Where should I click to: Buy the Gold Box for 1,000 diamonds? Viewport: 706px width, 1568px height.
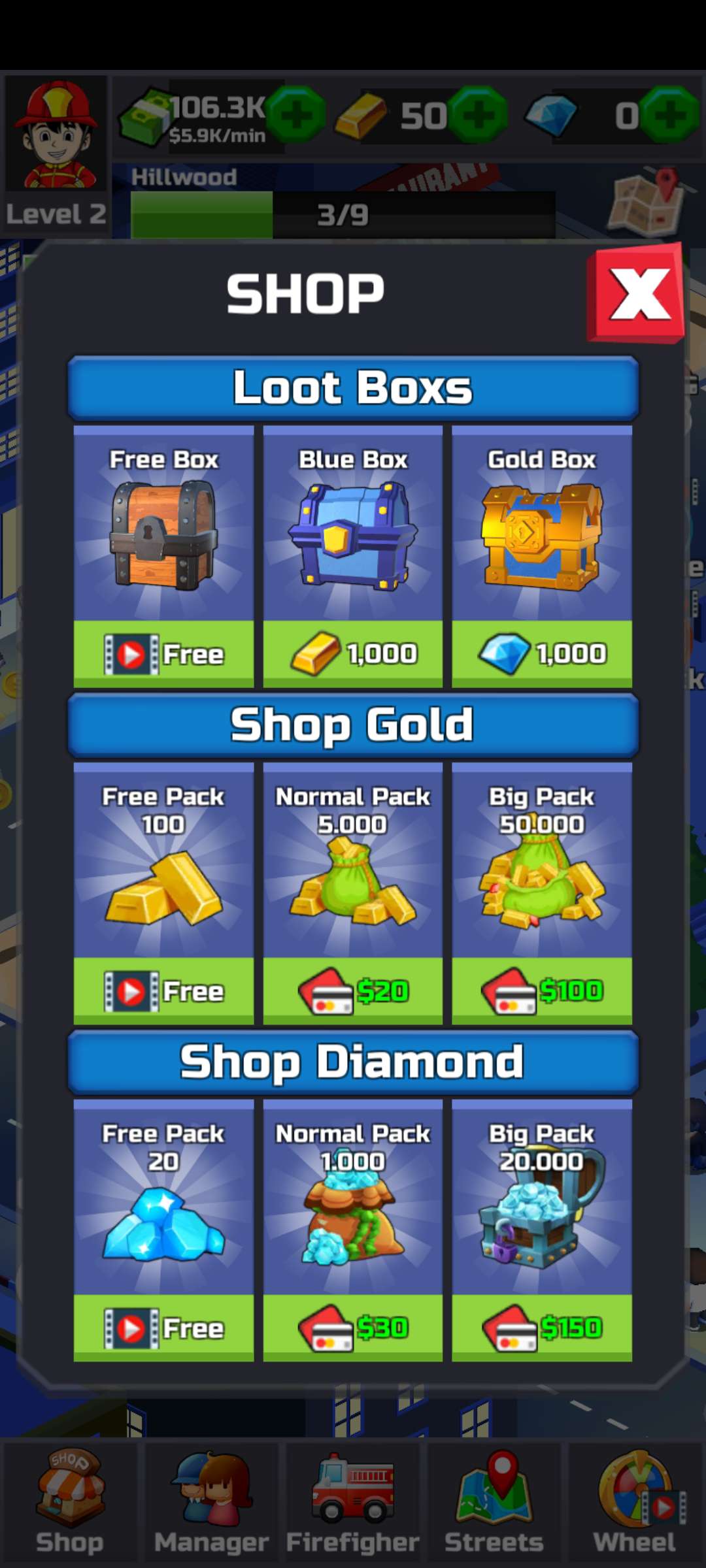[542, 653]
